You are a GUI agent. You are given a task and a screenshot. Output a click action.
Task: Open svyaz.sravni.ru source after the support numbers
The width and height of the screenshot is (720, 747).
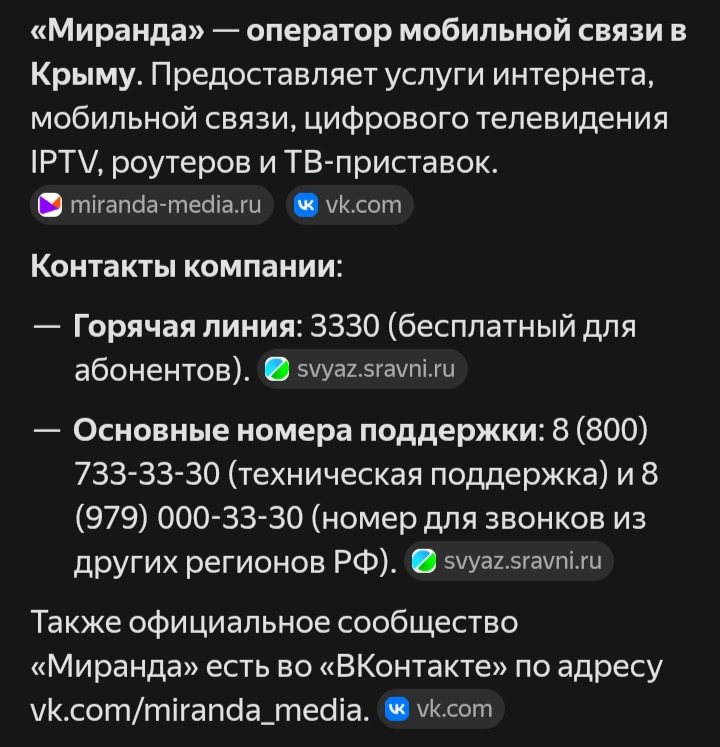[509, 561]
